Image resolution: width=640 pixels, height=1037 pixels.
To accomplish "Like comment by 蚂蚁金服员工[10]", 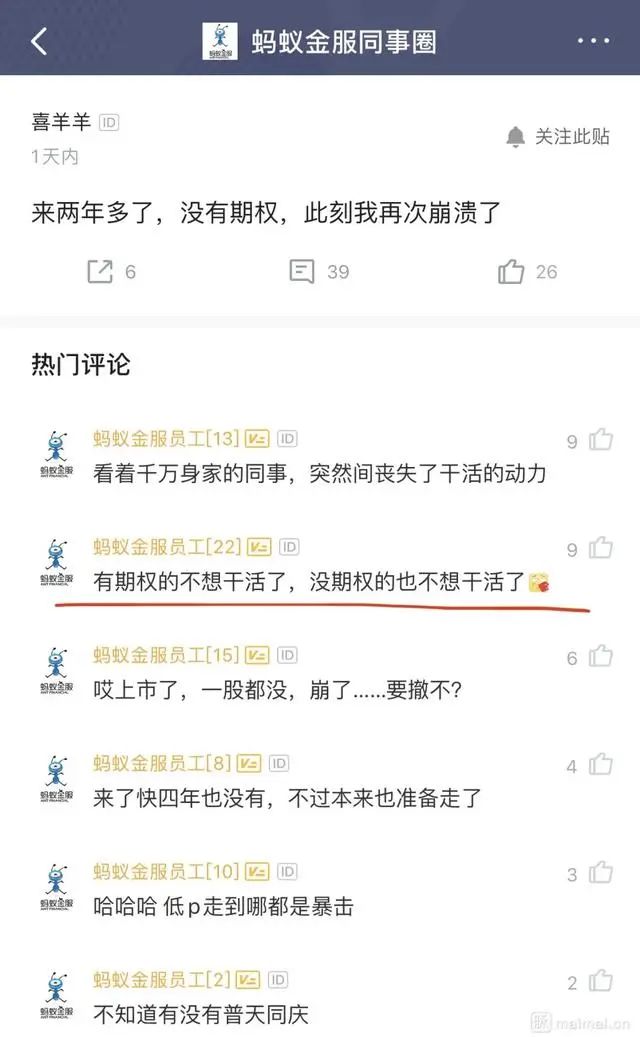I will 600,874.
